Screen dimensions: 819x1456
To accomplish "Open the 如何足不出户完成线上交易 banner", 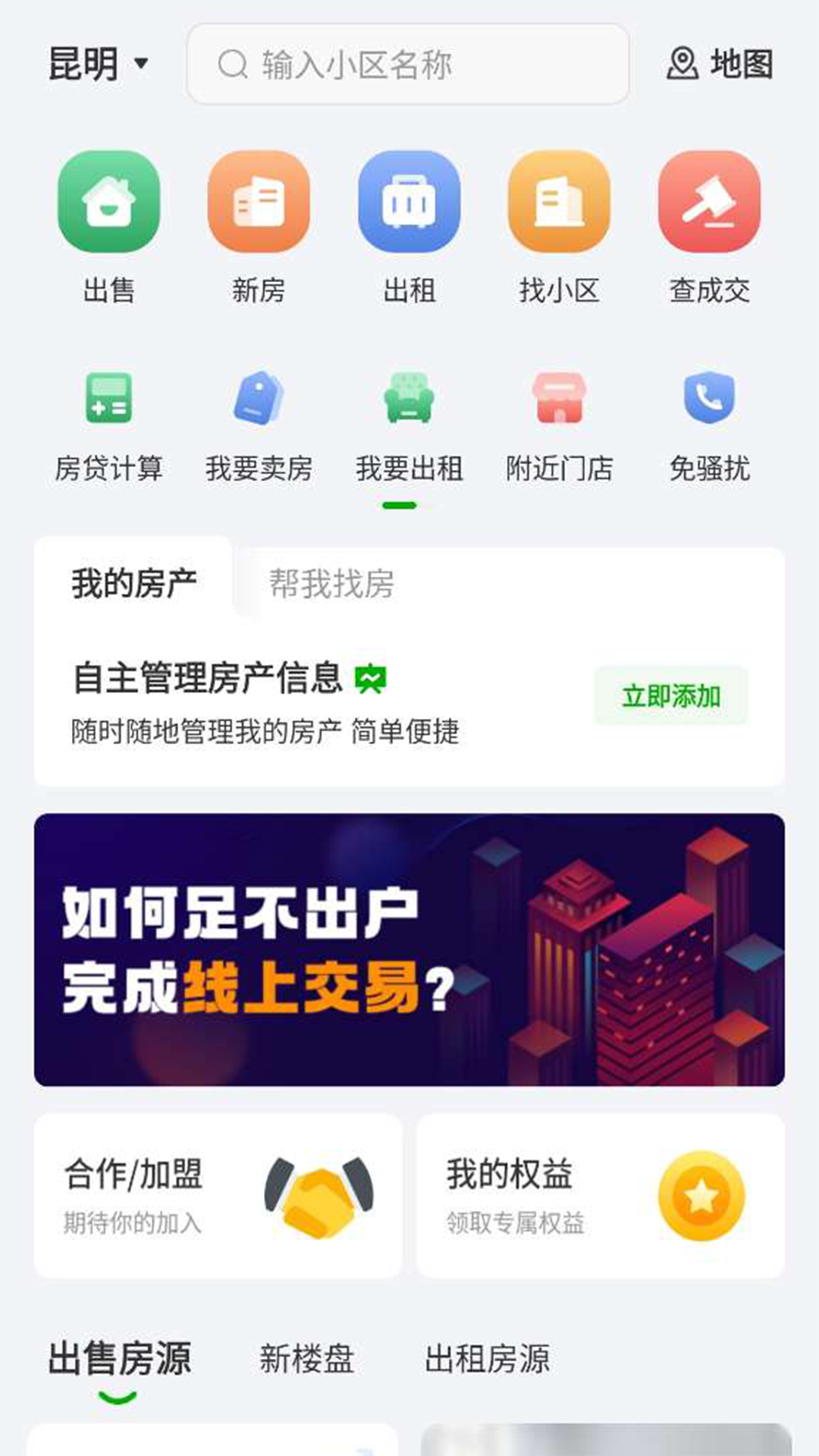I will click(409, 949).
